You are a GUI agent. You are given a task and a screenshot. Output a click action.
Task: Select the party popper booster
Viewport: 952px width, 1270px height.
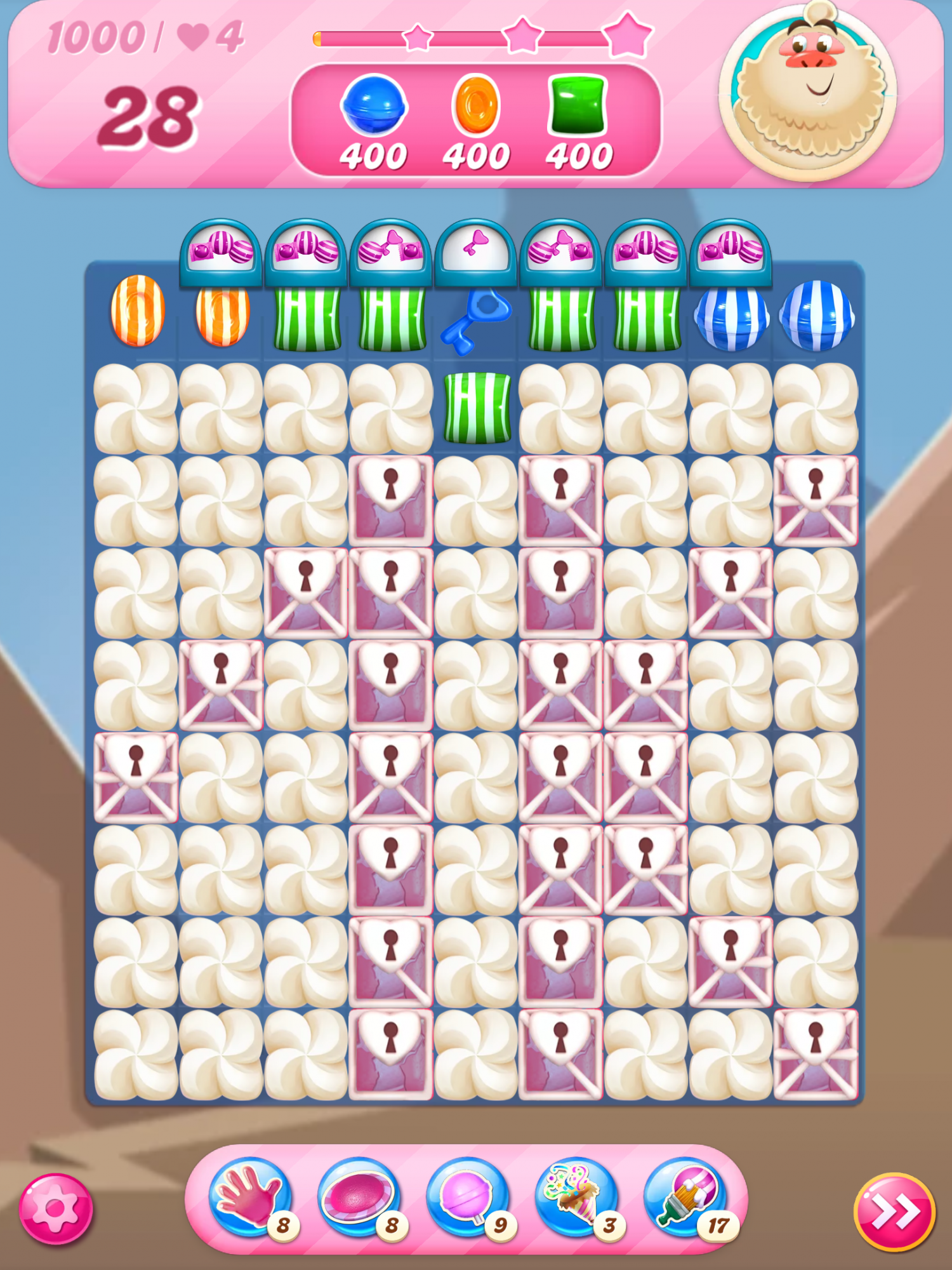pyautogui.click(x=576, y=1196)
